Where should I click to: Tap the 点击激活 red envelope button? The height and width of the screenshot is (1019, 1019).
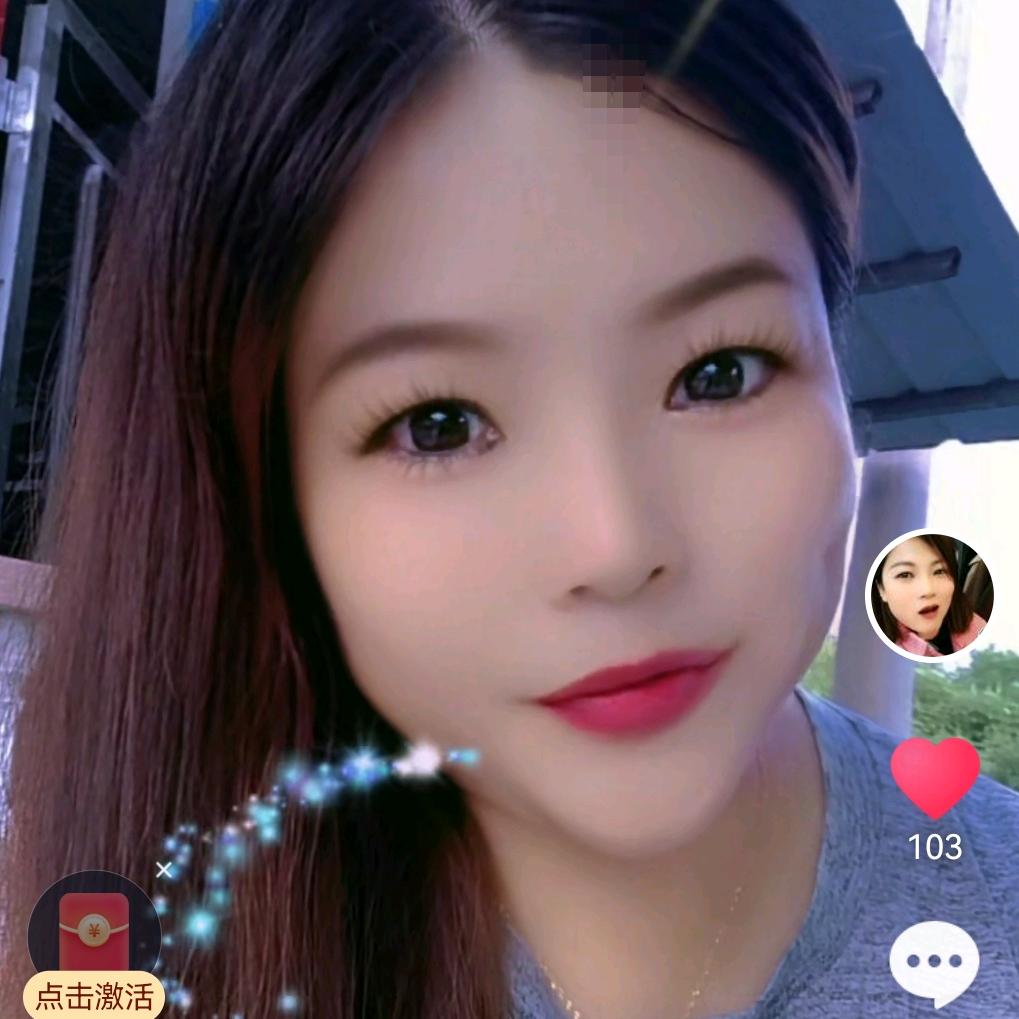pos(94,995)
